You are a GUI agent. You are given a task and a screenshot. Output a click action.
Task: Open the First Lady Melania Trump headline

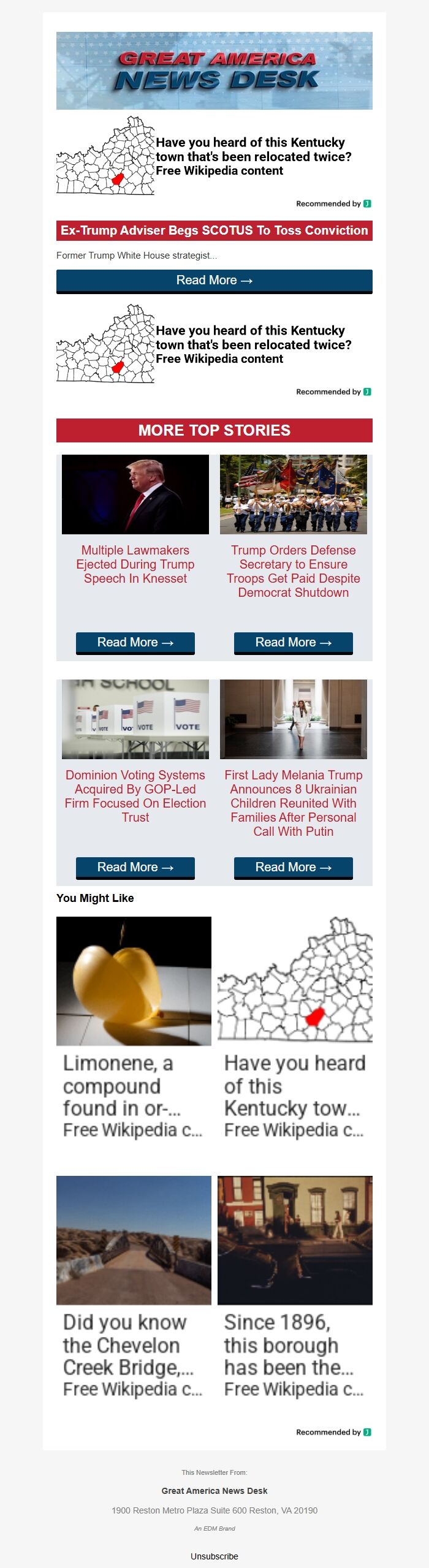tap(293, 803)
